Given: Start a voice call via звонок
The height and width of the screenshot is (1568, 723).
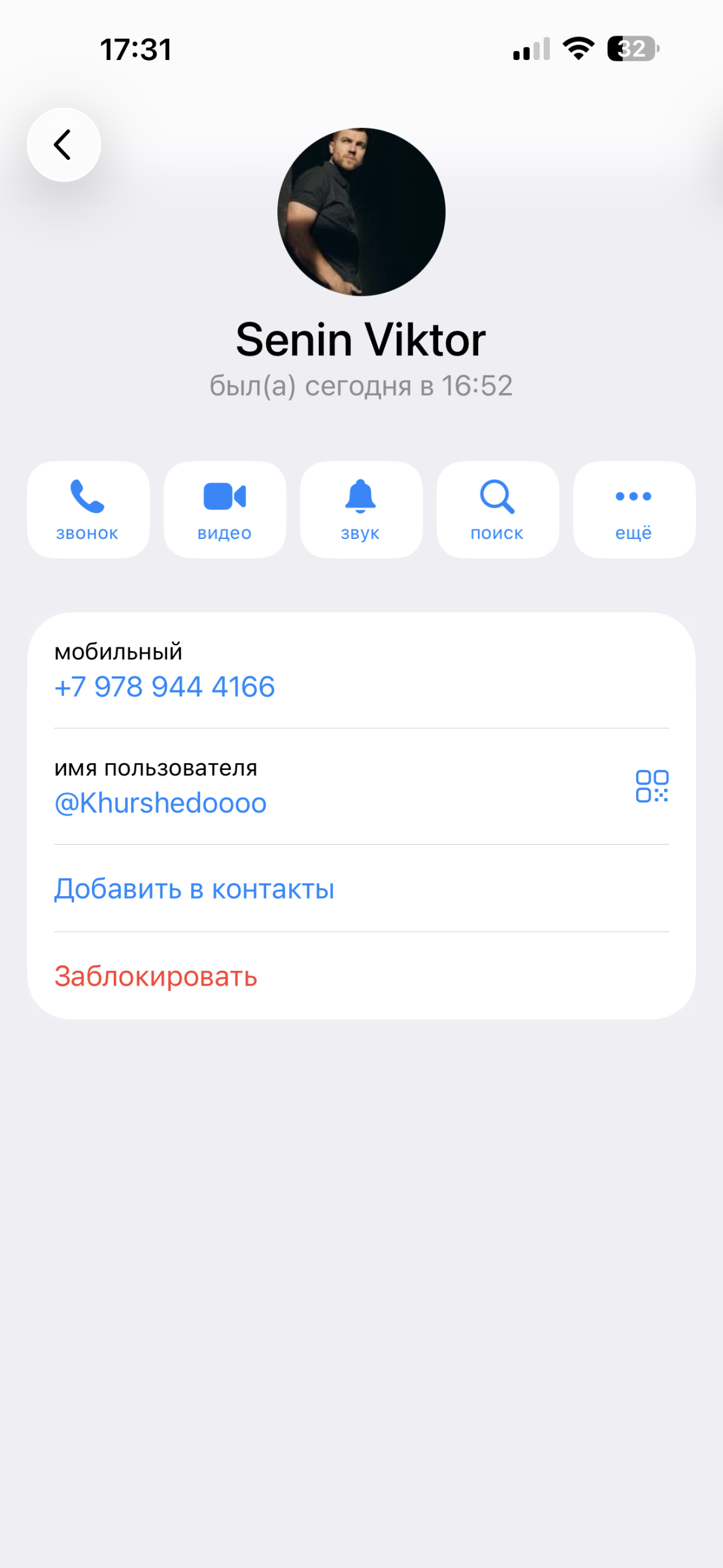Looking at the screenshot, I should 88,510.
